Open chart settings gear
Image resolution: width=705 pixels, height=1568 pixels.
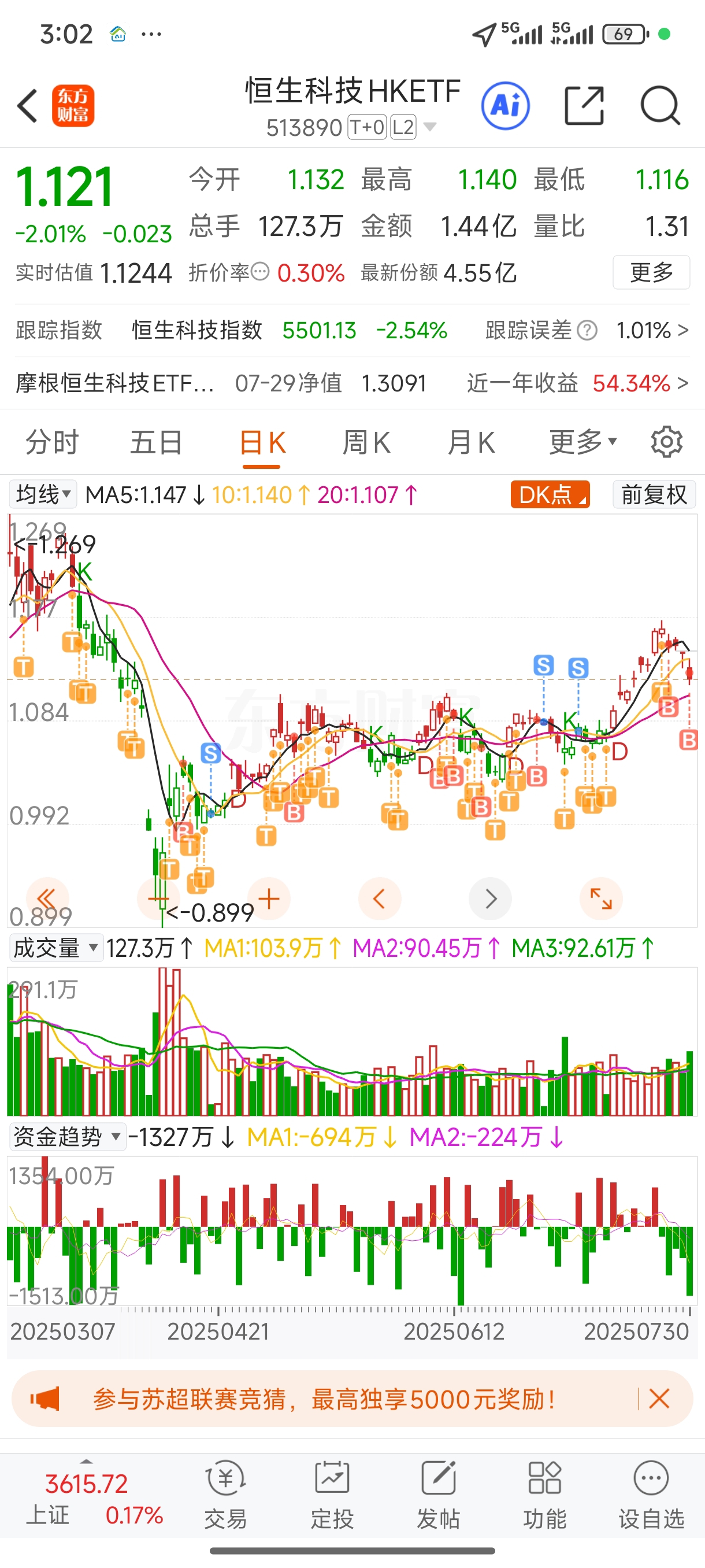tap(667, 442)
